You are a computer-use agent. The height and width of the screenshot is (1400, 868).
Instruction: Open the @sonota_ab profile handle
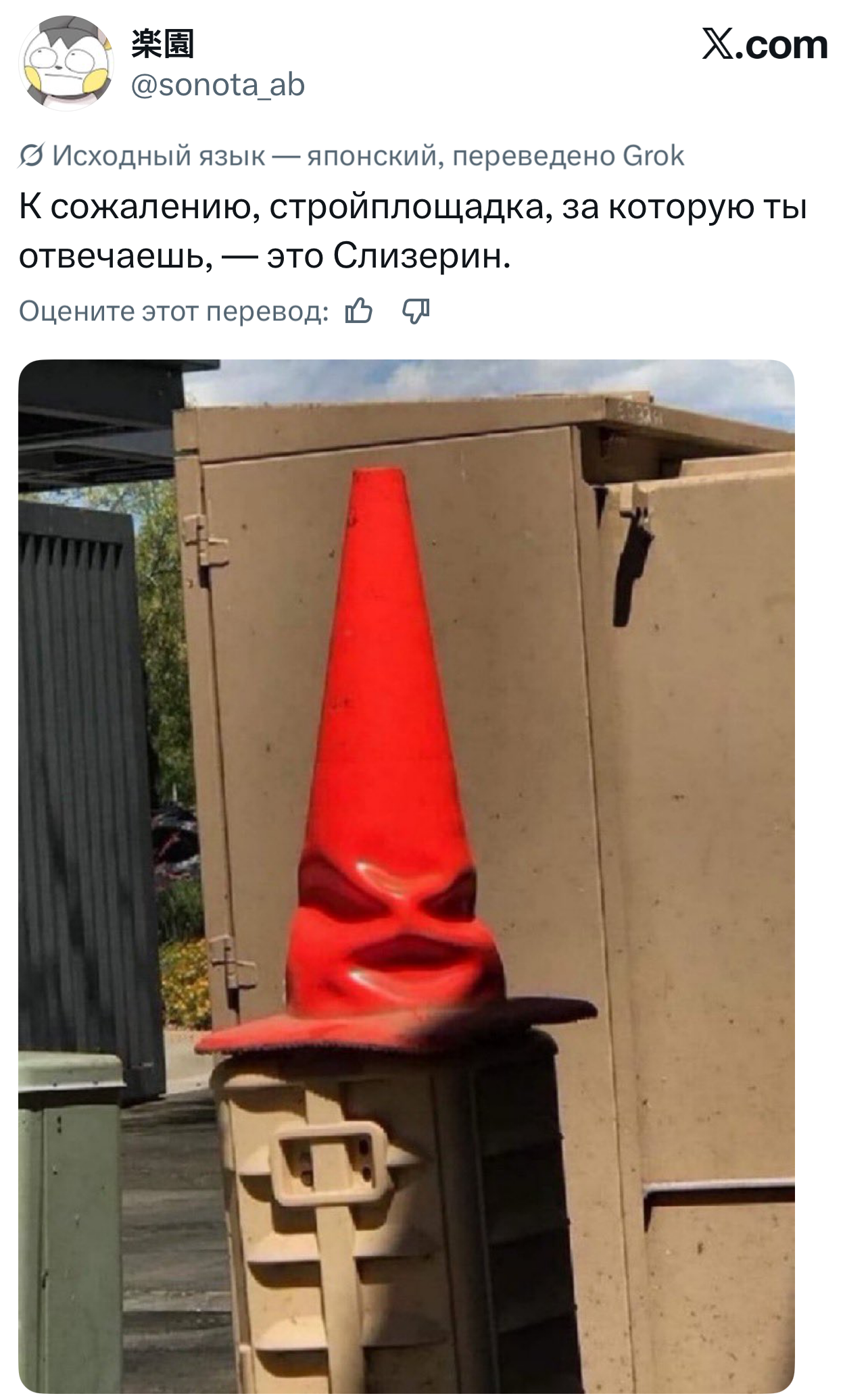click(217, 85)
